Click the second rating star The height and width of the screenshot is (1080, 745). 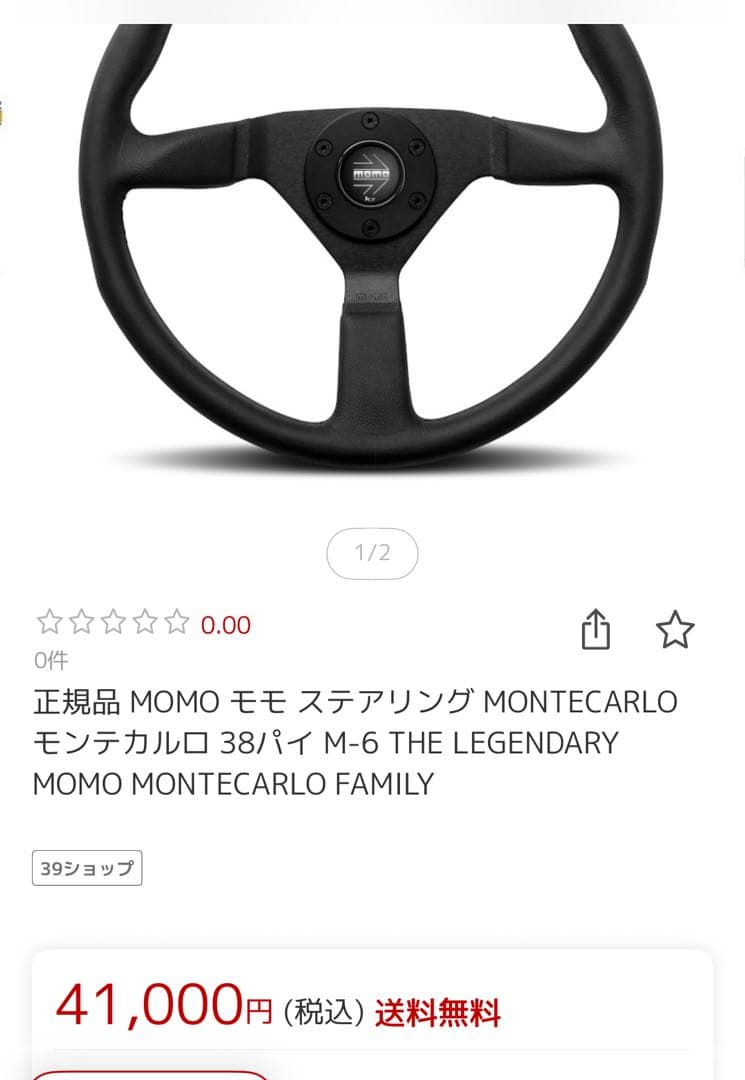point(80,622)
